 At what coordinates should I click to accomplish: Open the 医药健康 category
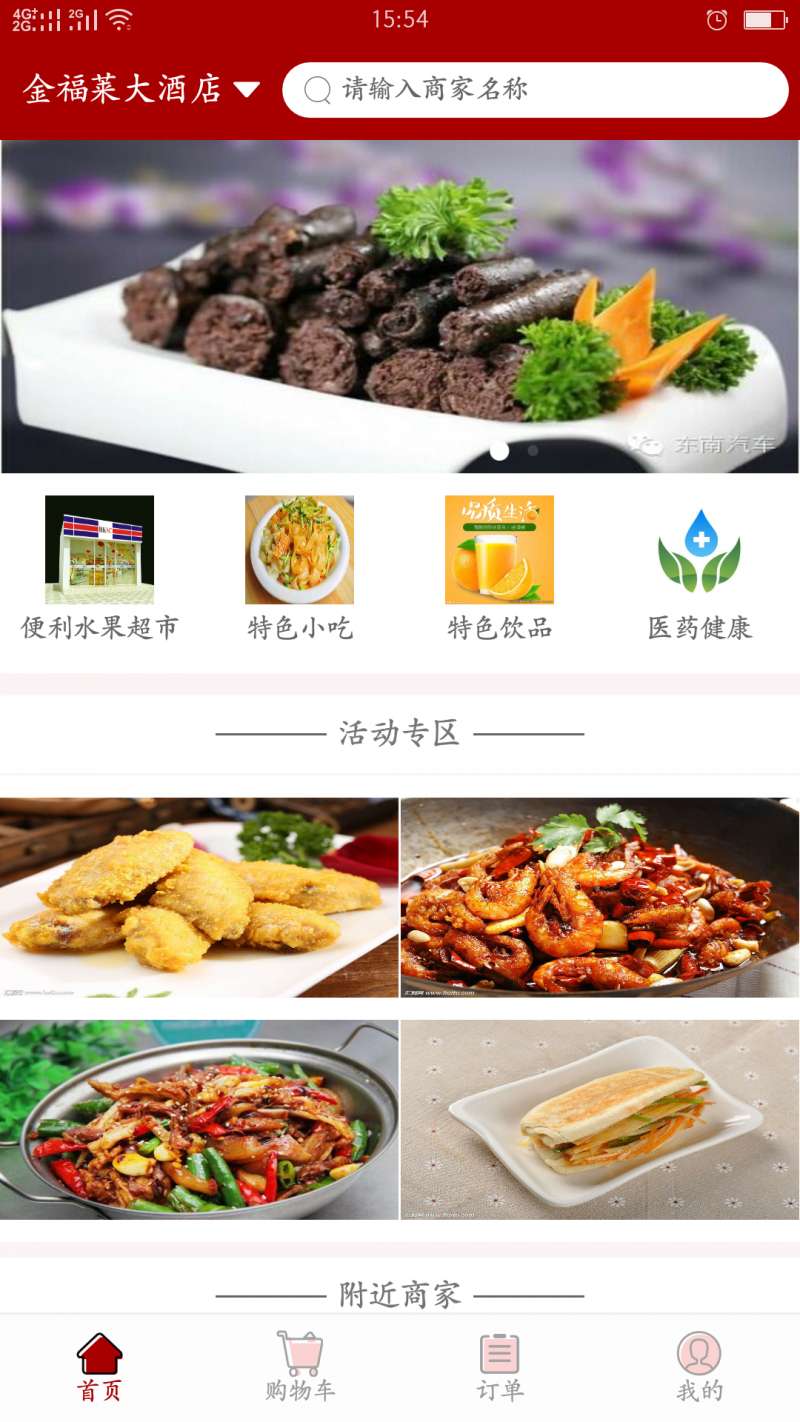click(x=700, y=567)
